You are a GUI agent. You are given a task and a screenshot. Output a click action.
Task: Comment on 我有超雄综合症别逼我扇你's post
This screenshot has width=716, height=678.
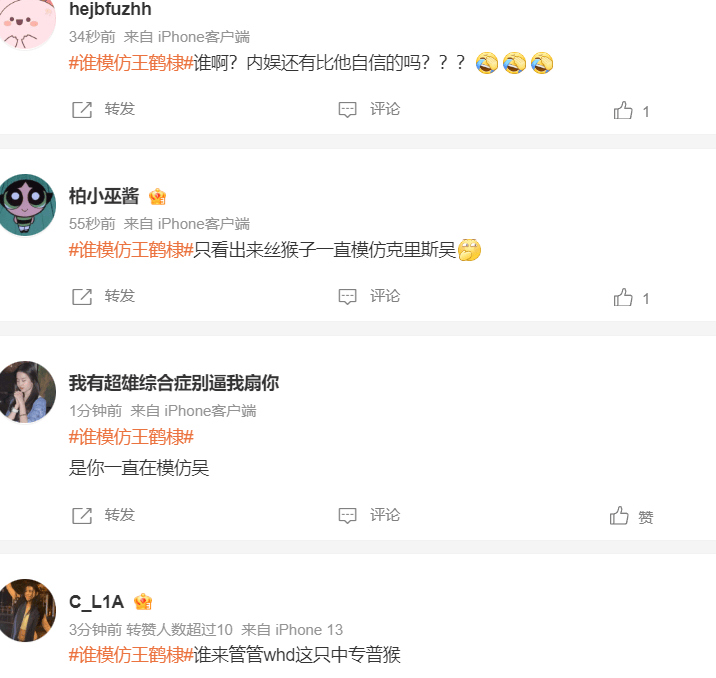pyautogui.click(x=369, y=515)
